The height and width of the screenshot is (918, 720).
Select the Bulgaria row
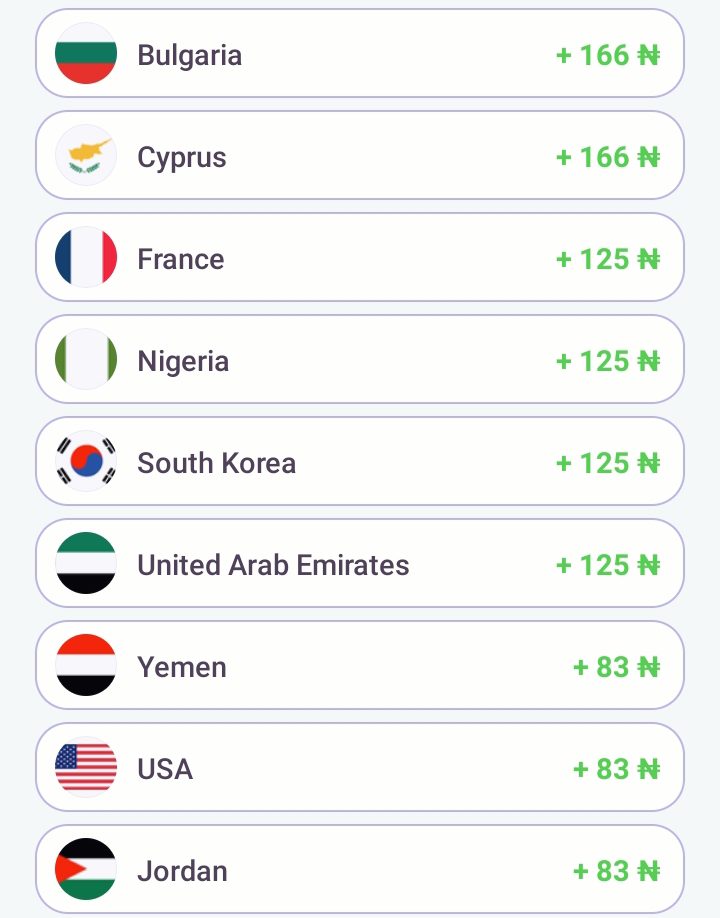(359, 54)
